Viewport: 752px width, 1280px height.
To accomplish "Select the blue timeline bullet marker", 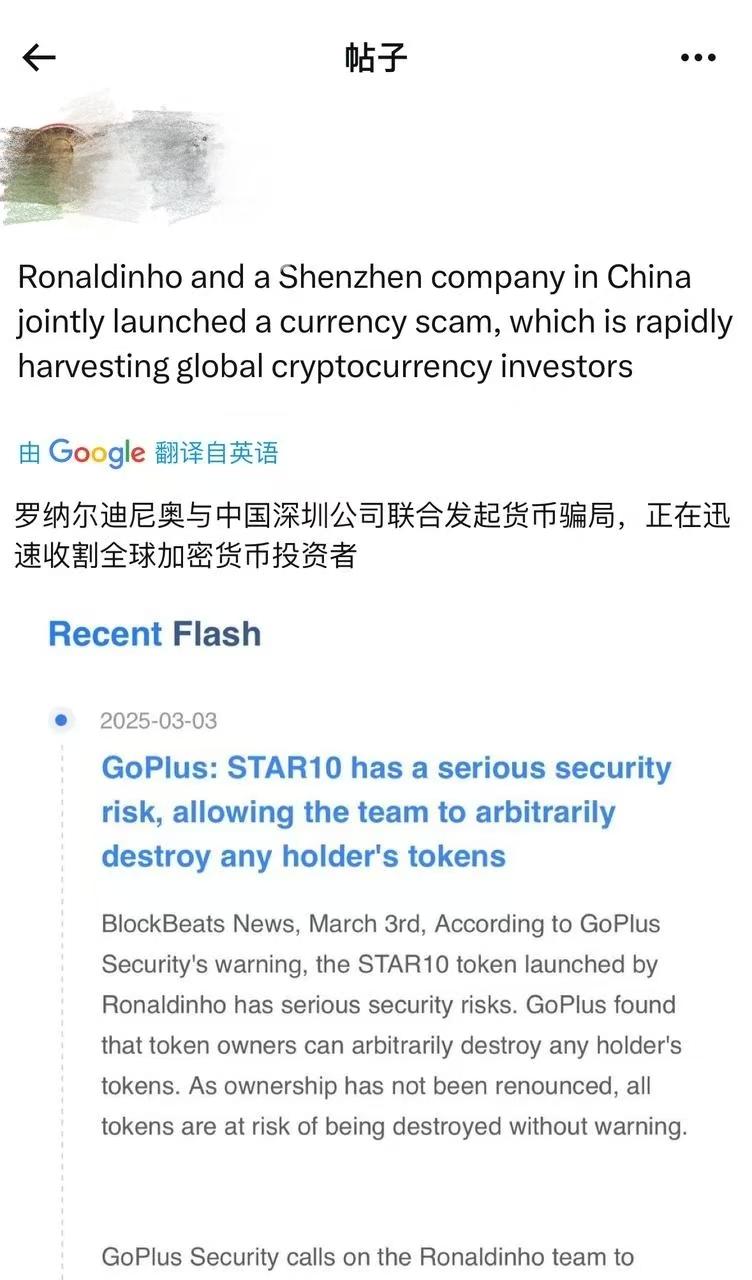I will click(x=62, y=720).
